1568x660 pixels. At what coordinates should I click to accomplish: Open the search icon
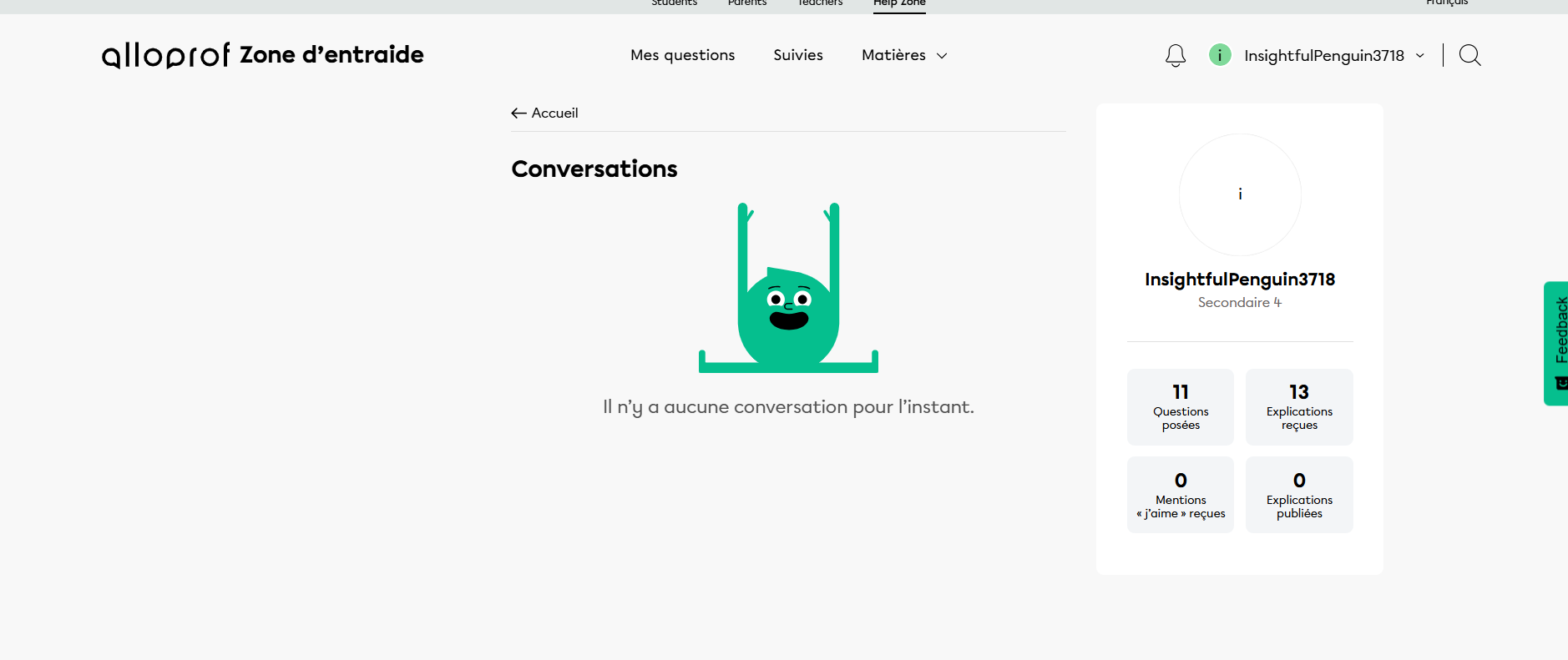tap(1469, 56)
